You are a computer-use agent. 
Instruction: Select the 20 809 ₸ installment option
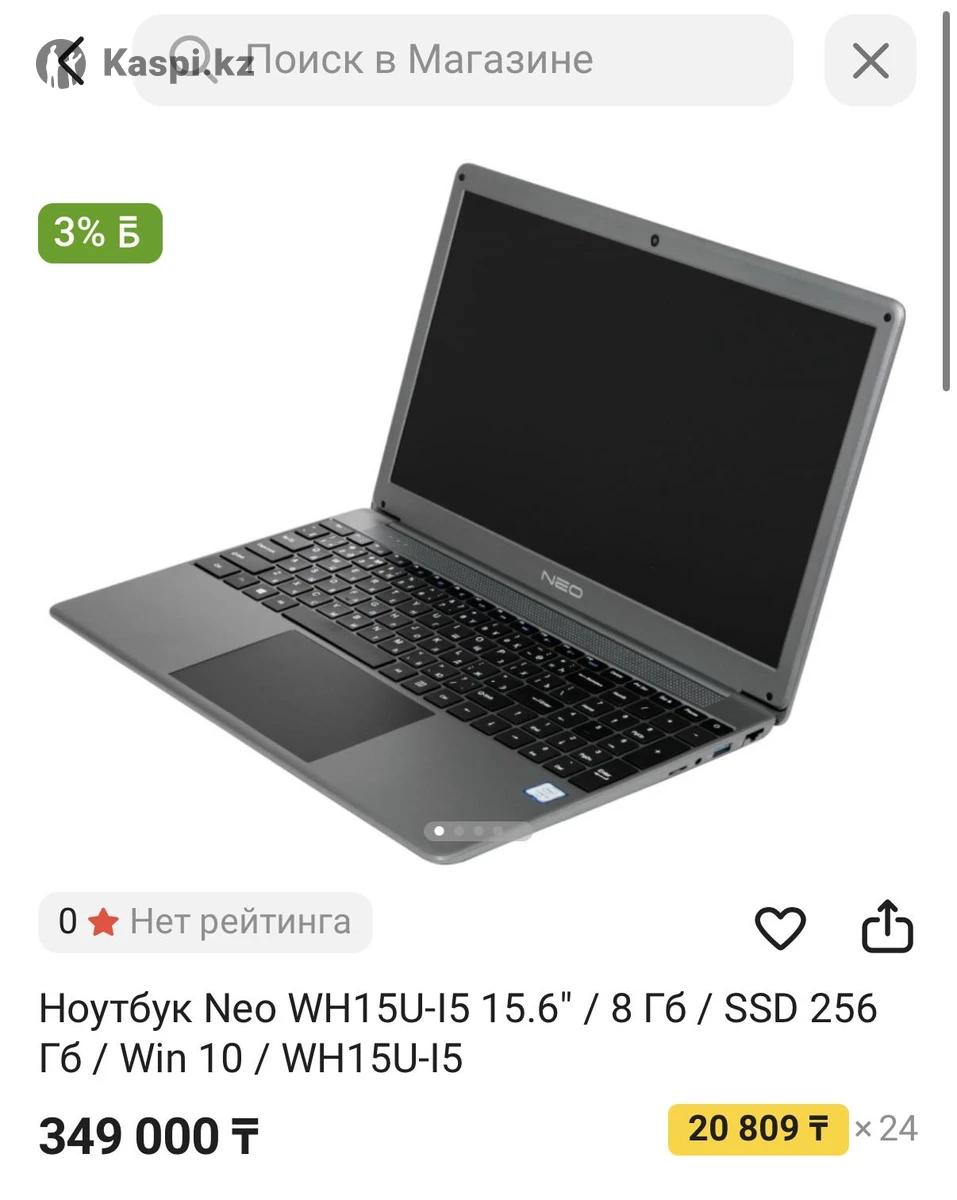coord(757,1130)
